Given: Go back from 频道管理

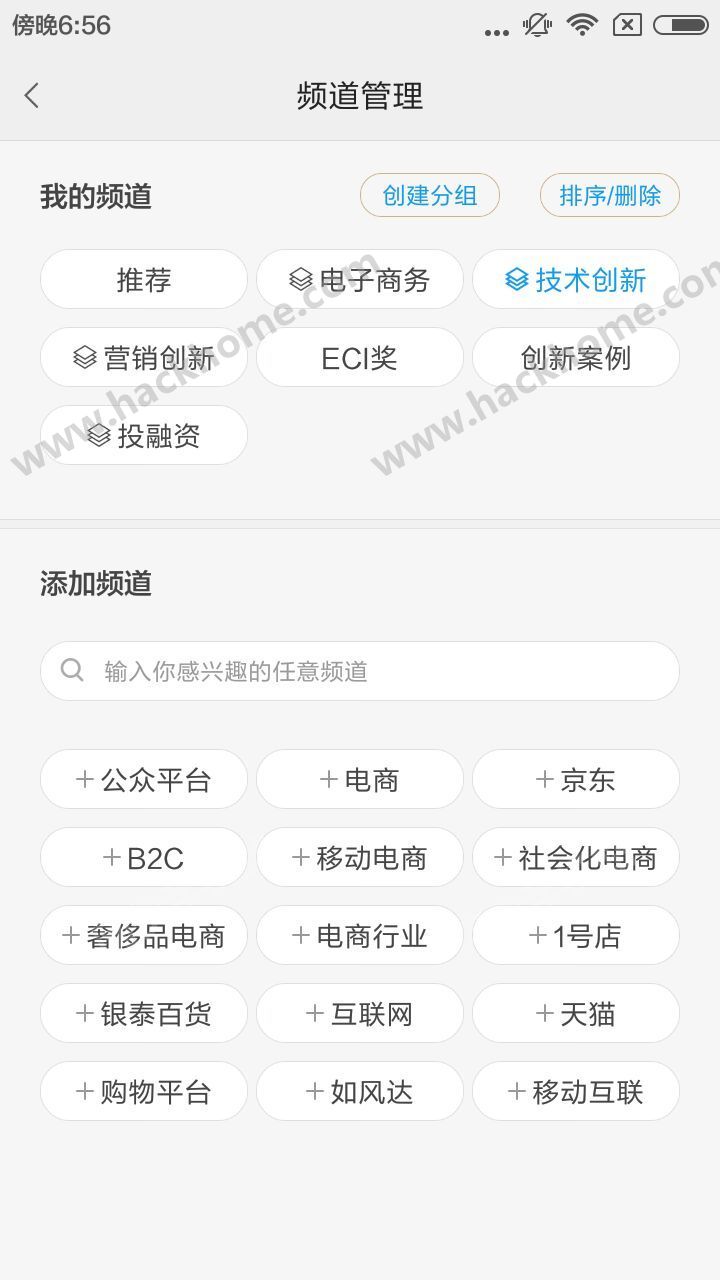Looking at the screenshot, I should coord(32,96).
